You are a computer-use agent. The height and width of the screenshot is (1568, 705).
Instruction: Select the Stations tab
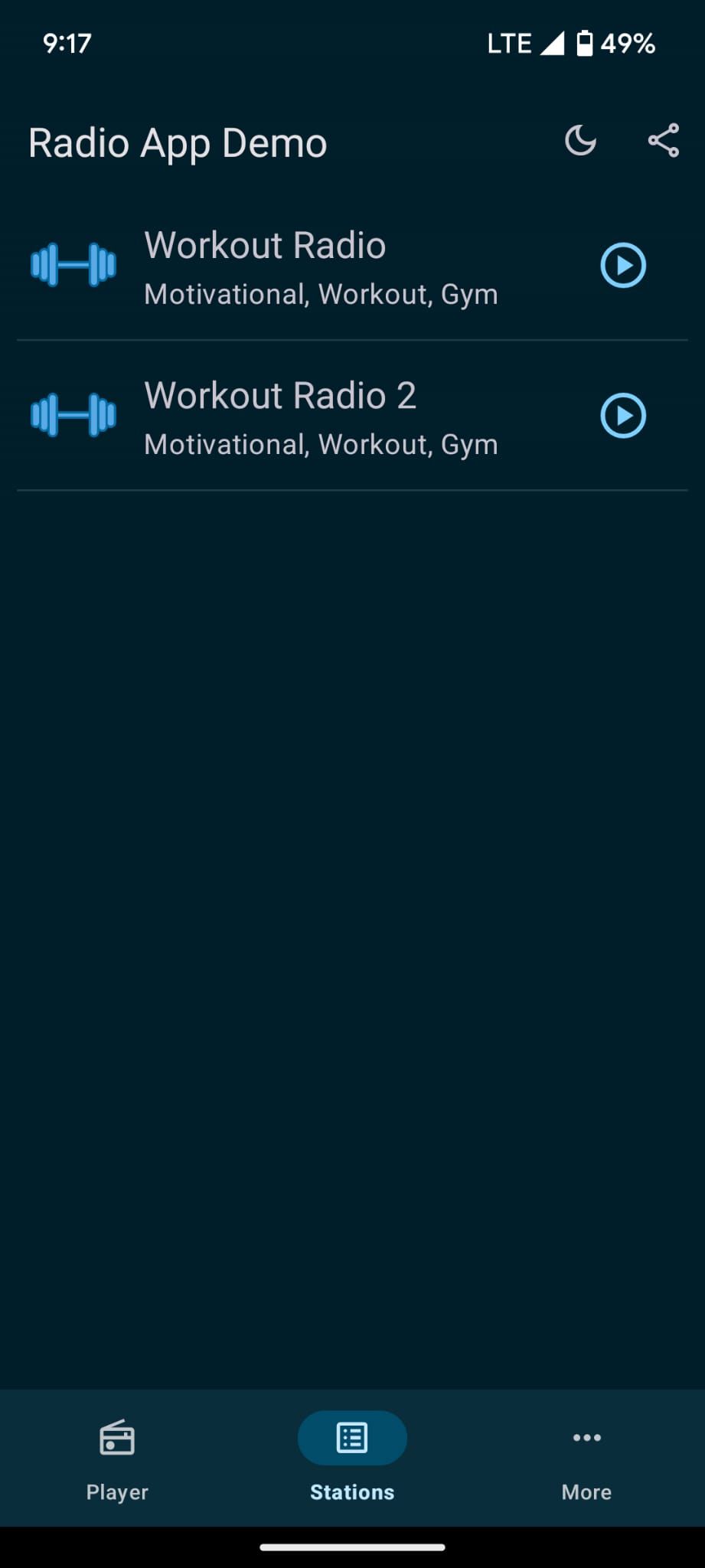[x=352, y=1457]
